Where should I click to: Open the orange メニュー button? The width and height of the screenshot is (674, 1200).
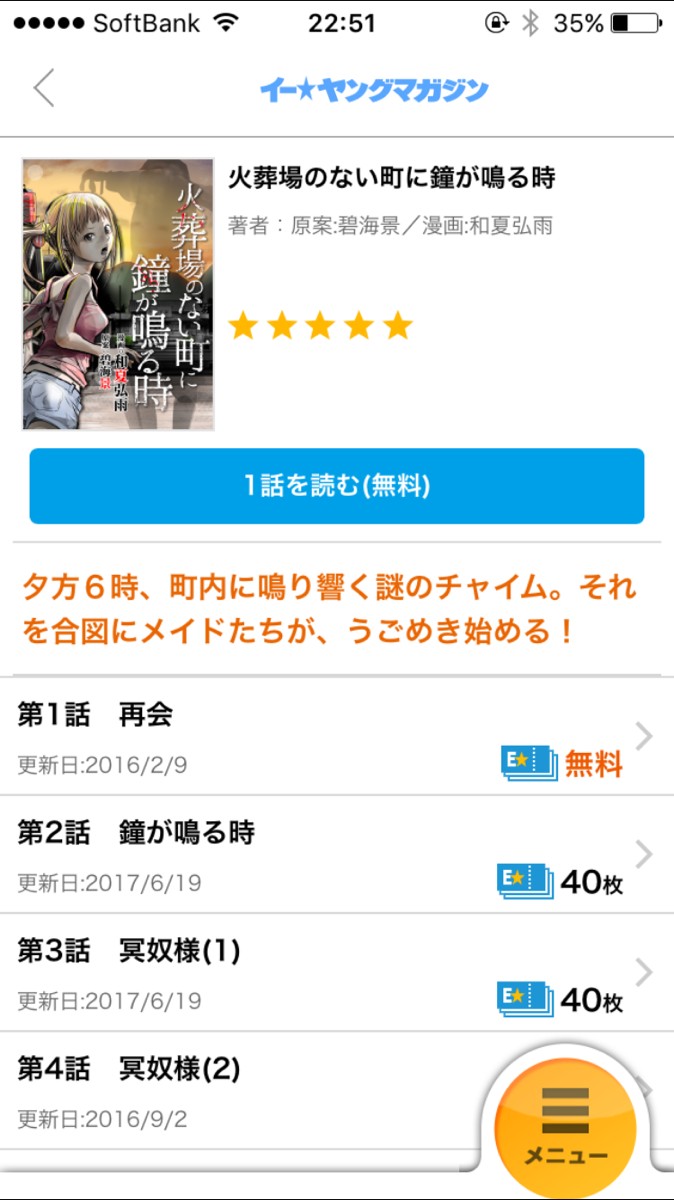(566, 1126)
